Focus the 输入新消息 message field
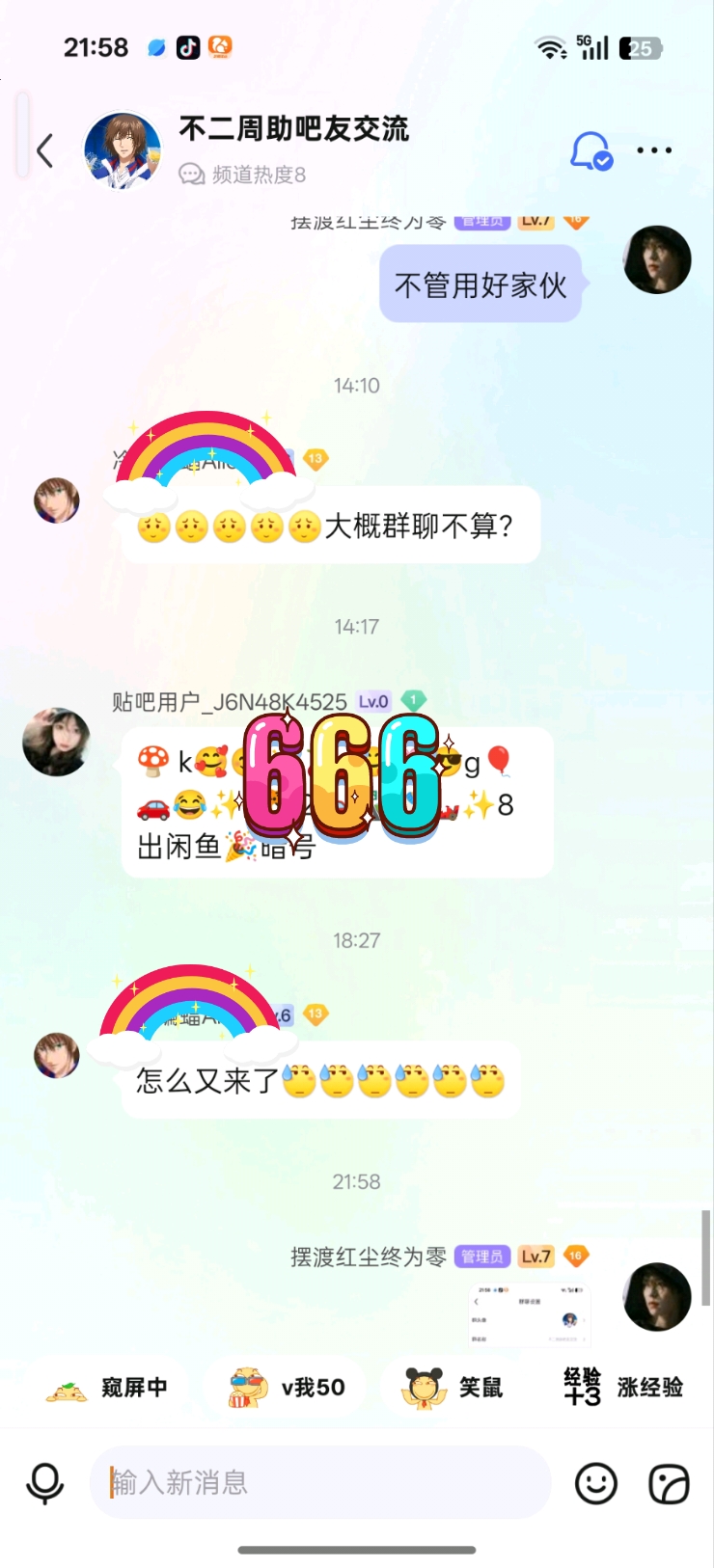This screenshot has width=714, height=1568. (x=318, y=1482)
